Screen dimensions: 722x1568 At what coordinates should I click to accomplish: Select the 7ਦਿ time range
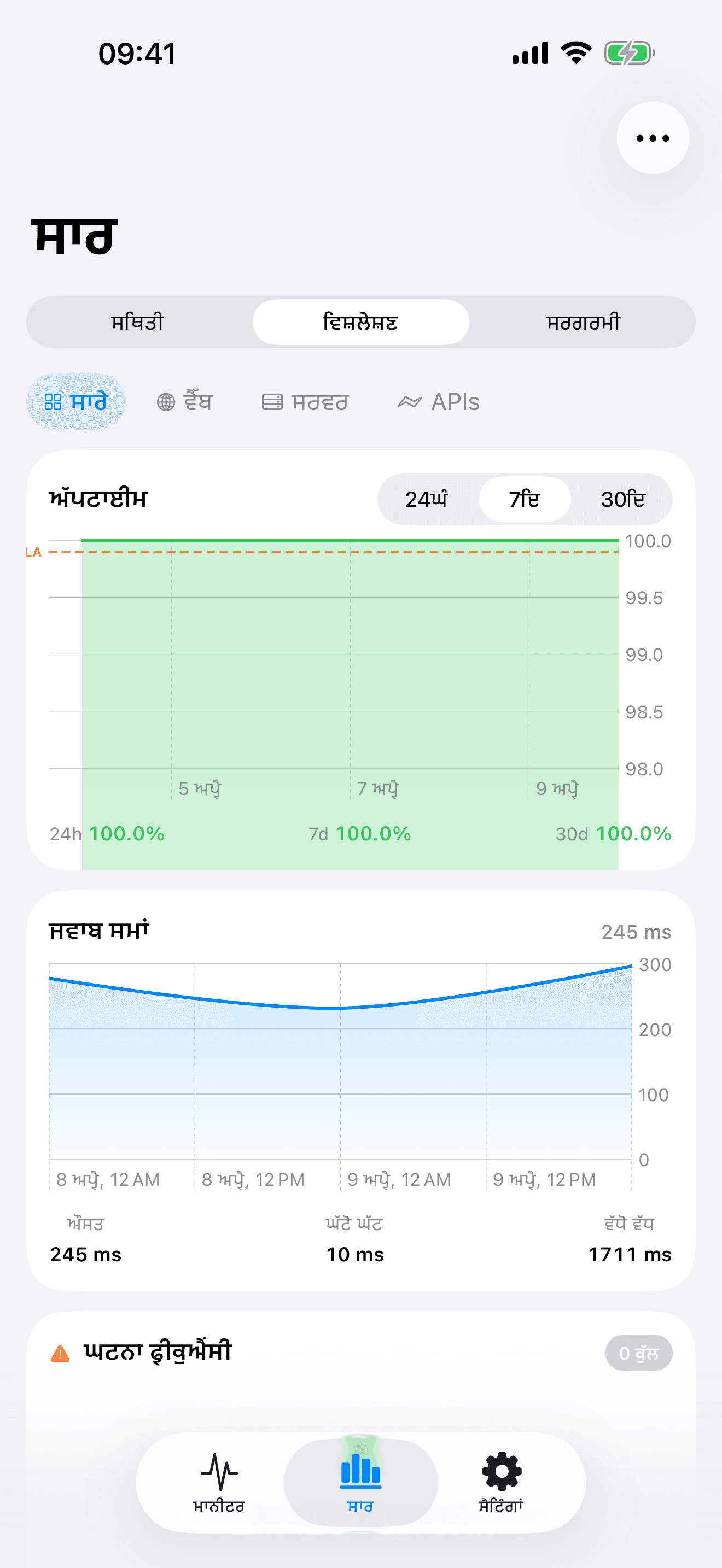[525, 499]
